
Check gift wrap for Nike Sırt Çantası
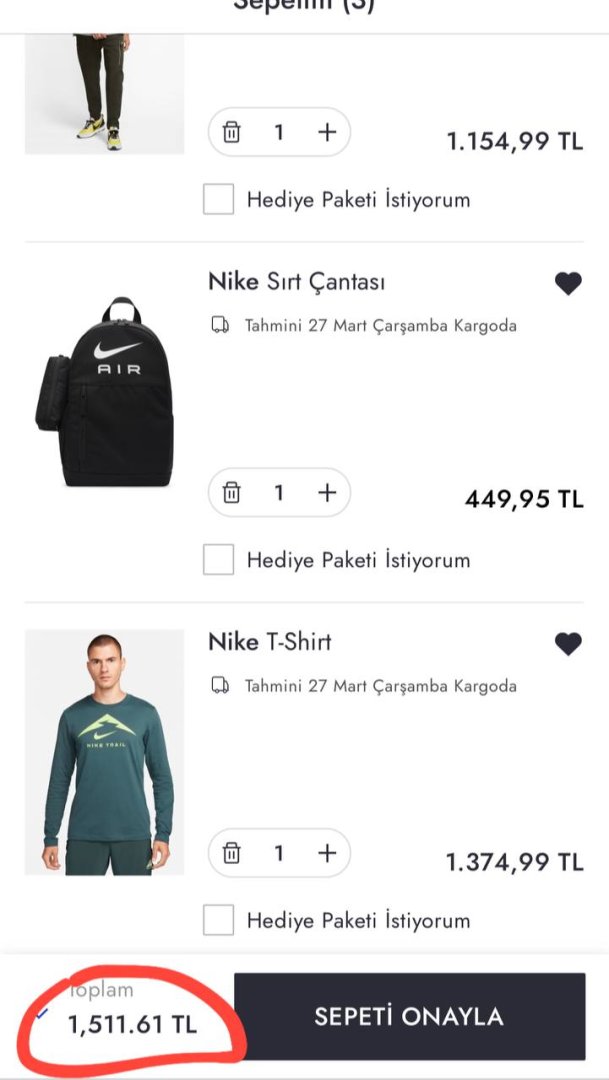(x=219, y=560)
